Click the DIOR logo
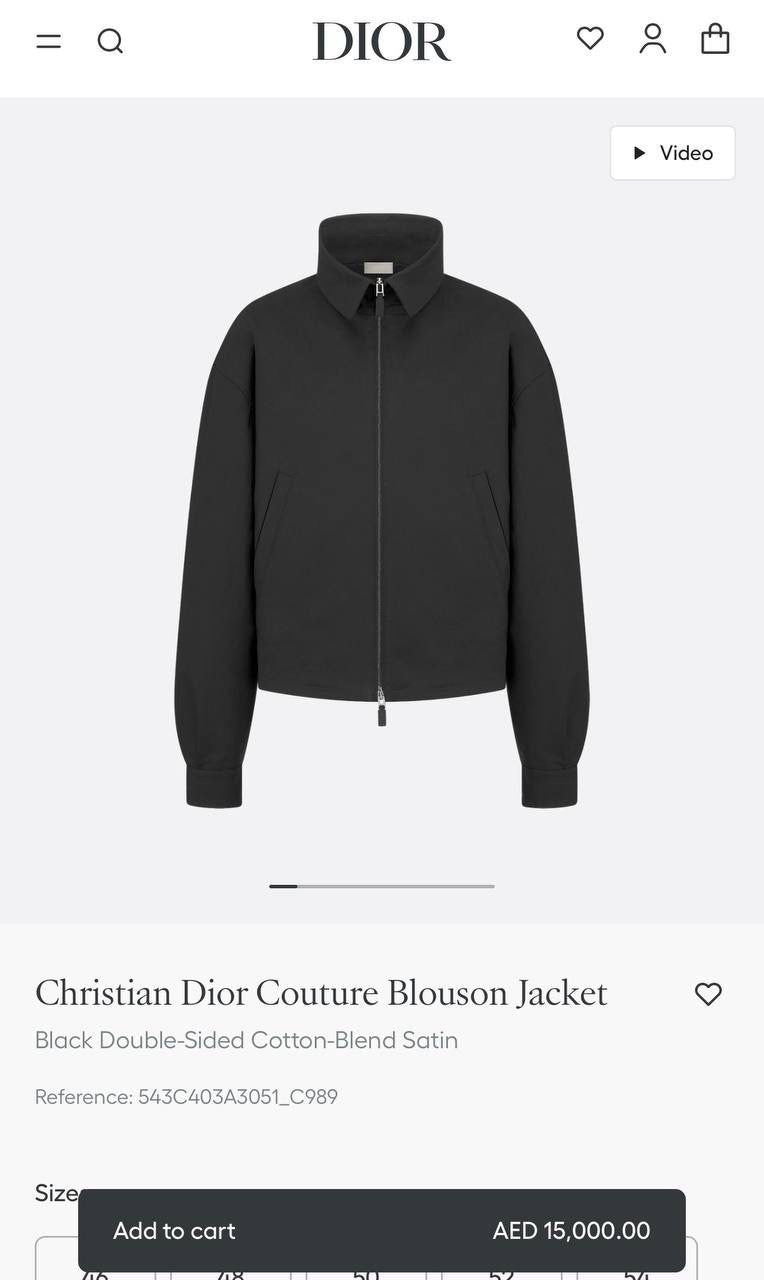The height and width of the screenshot is (1280, 764). pos(381,41)
